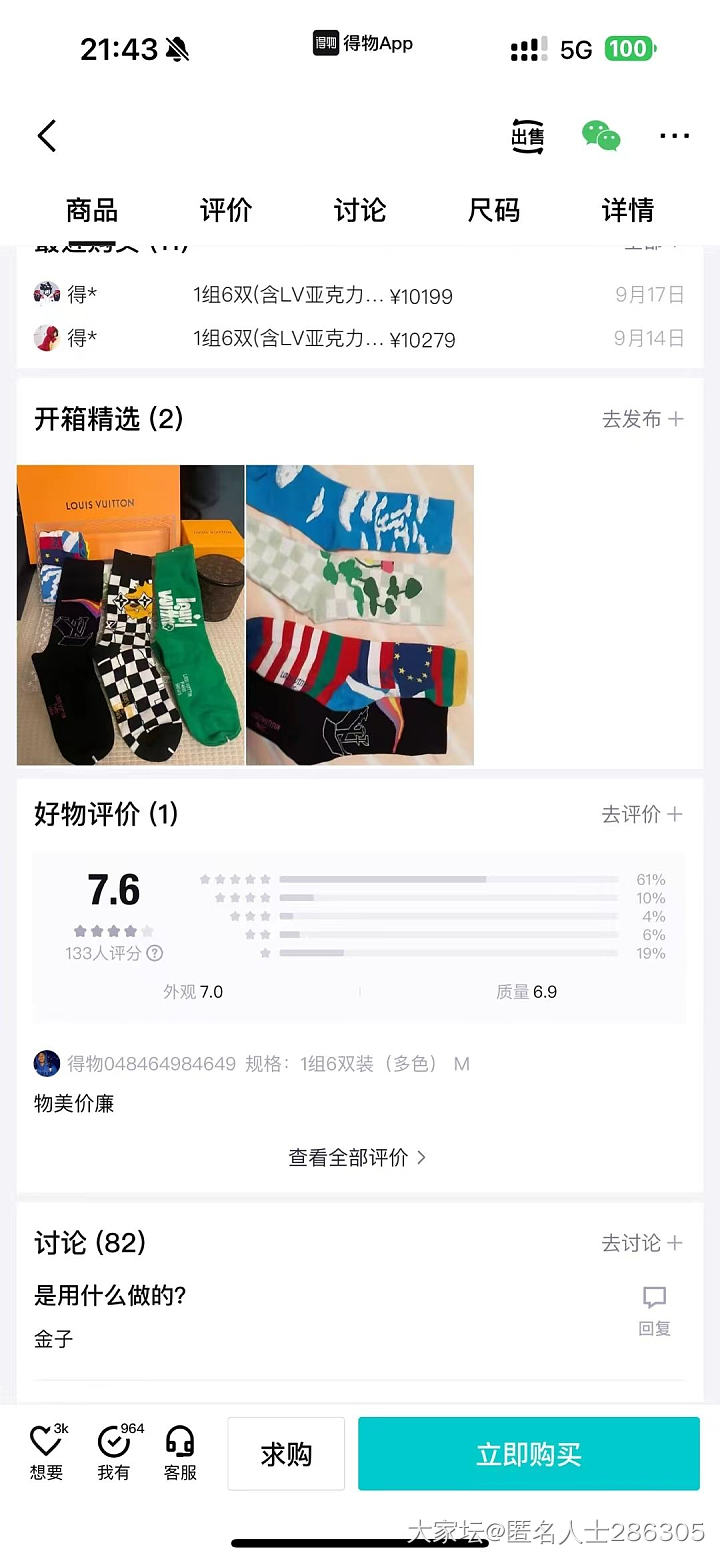Tap 去评价 to write a review

(642, 814)
